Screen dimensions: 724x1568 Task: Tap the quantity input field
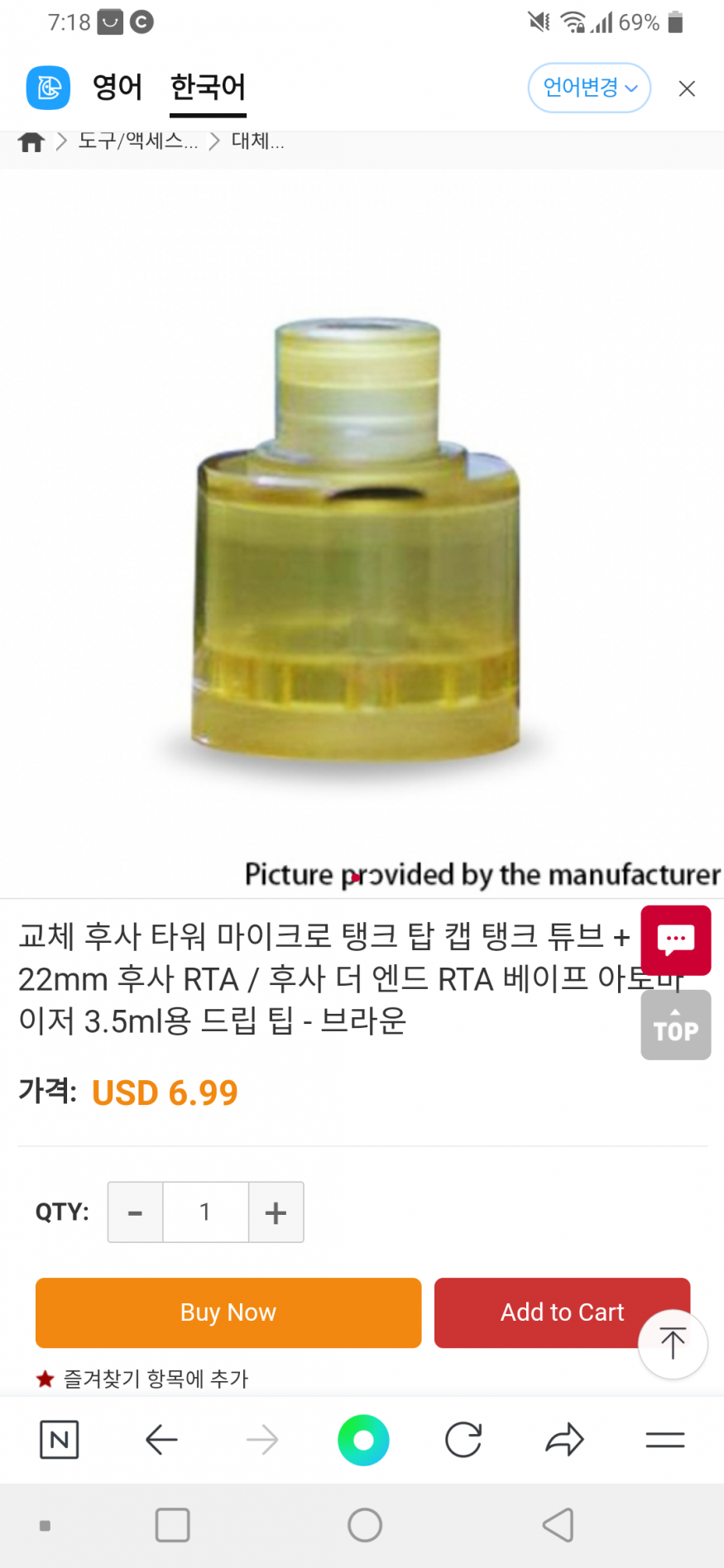click(205, 1212)
